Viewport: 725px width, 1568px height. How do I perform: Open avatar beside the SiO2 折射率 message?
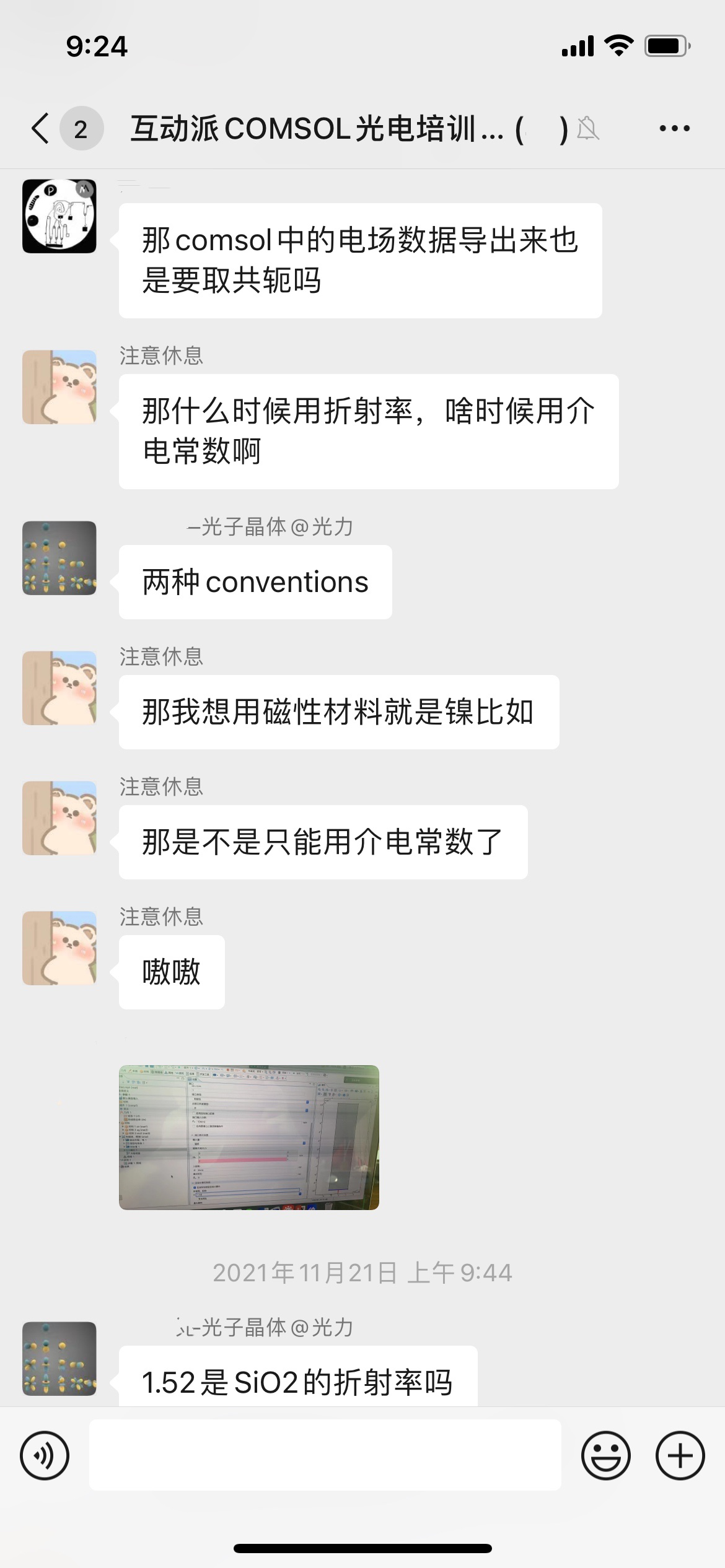(x=59, y=1357)
